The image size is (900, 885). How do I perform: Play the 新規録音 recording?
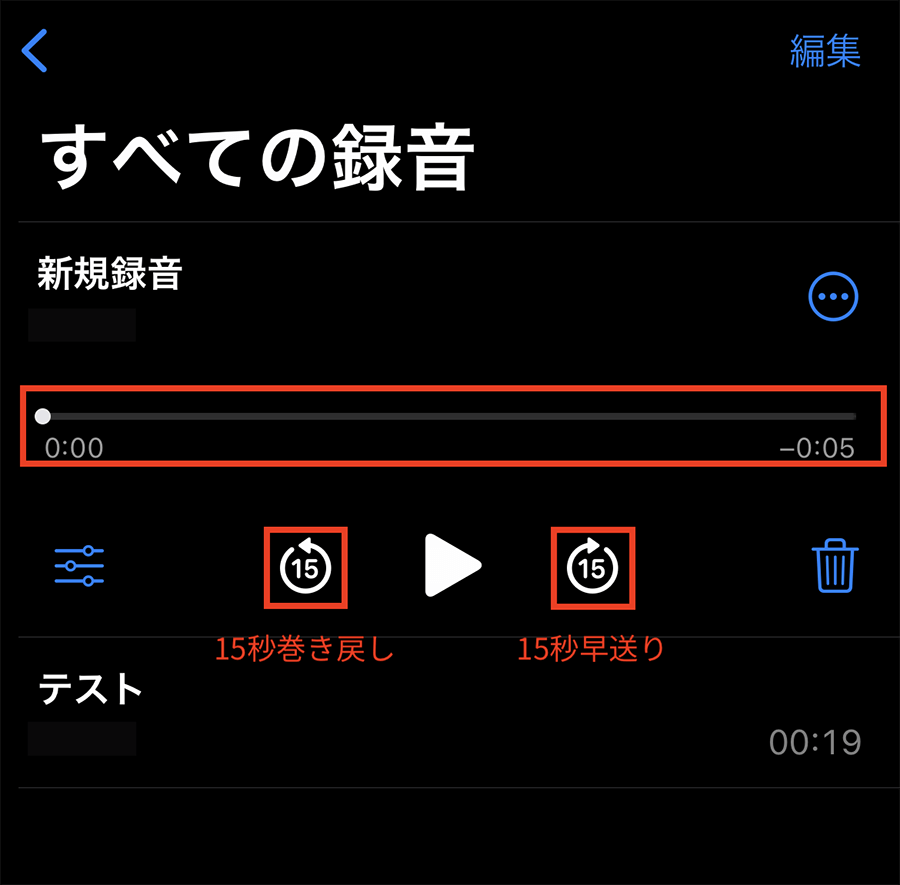[451, 566]
